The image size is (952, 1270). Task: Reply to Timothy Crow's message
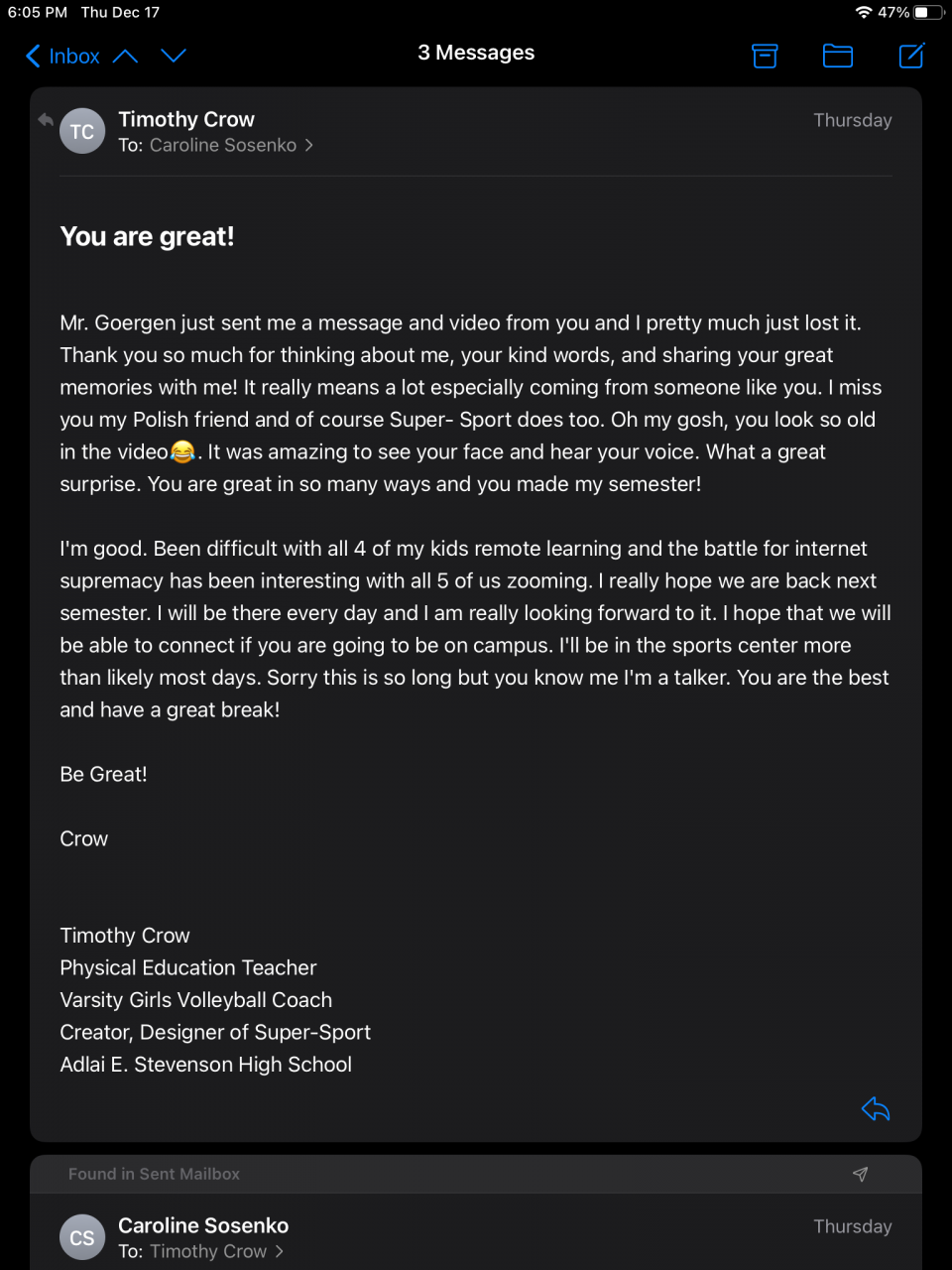click(876, 1108)
